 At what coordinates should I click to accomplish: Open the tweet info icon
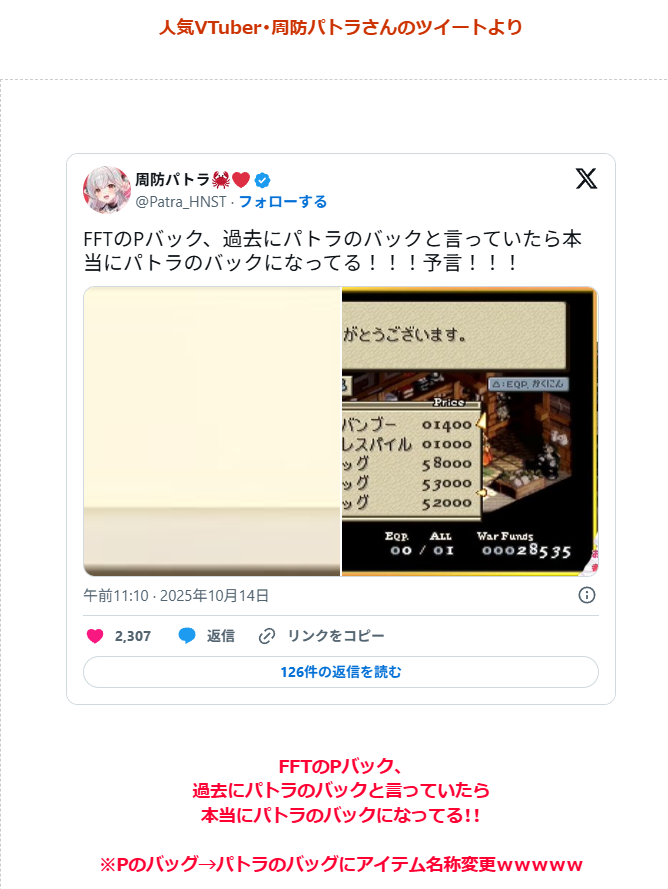587,595
